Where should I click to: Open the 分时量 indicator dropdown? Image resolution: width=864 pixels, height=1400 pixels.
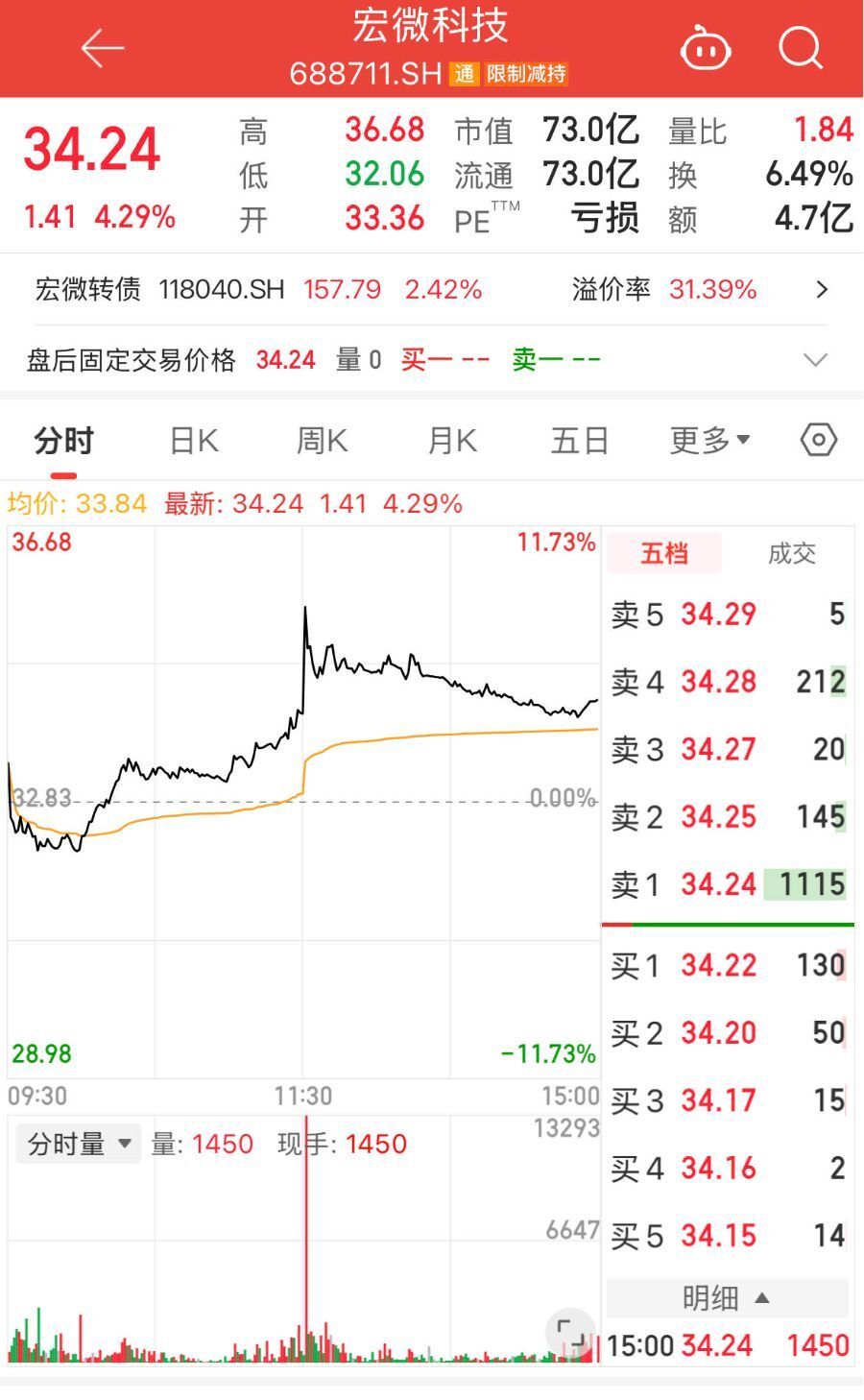coord(79,1143)
